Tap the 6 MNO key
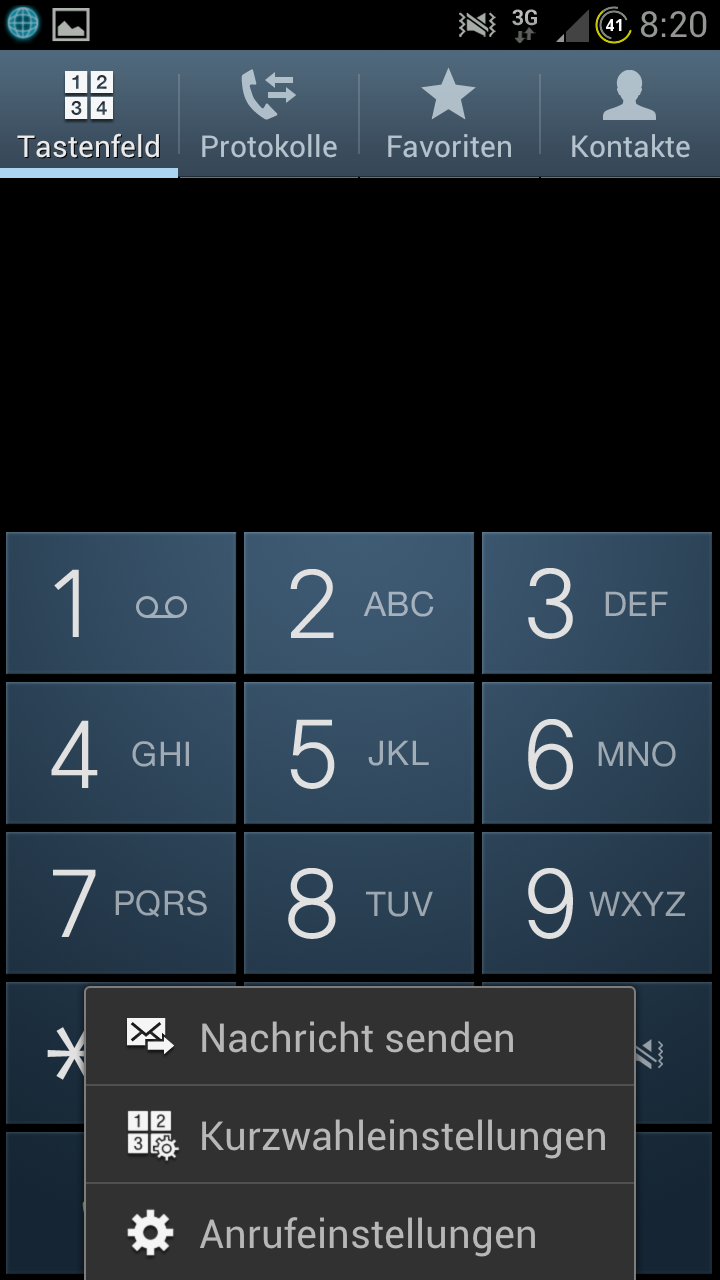The width and height of the screenshot is (720, 1280). [597, 753]
